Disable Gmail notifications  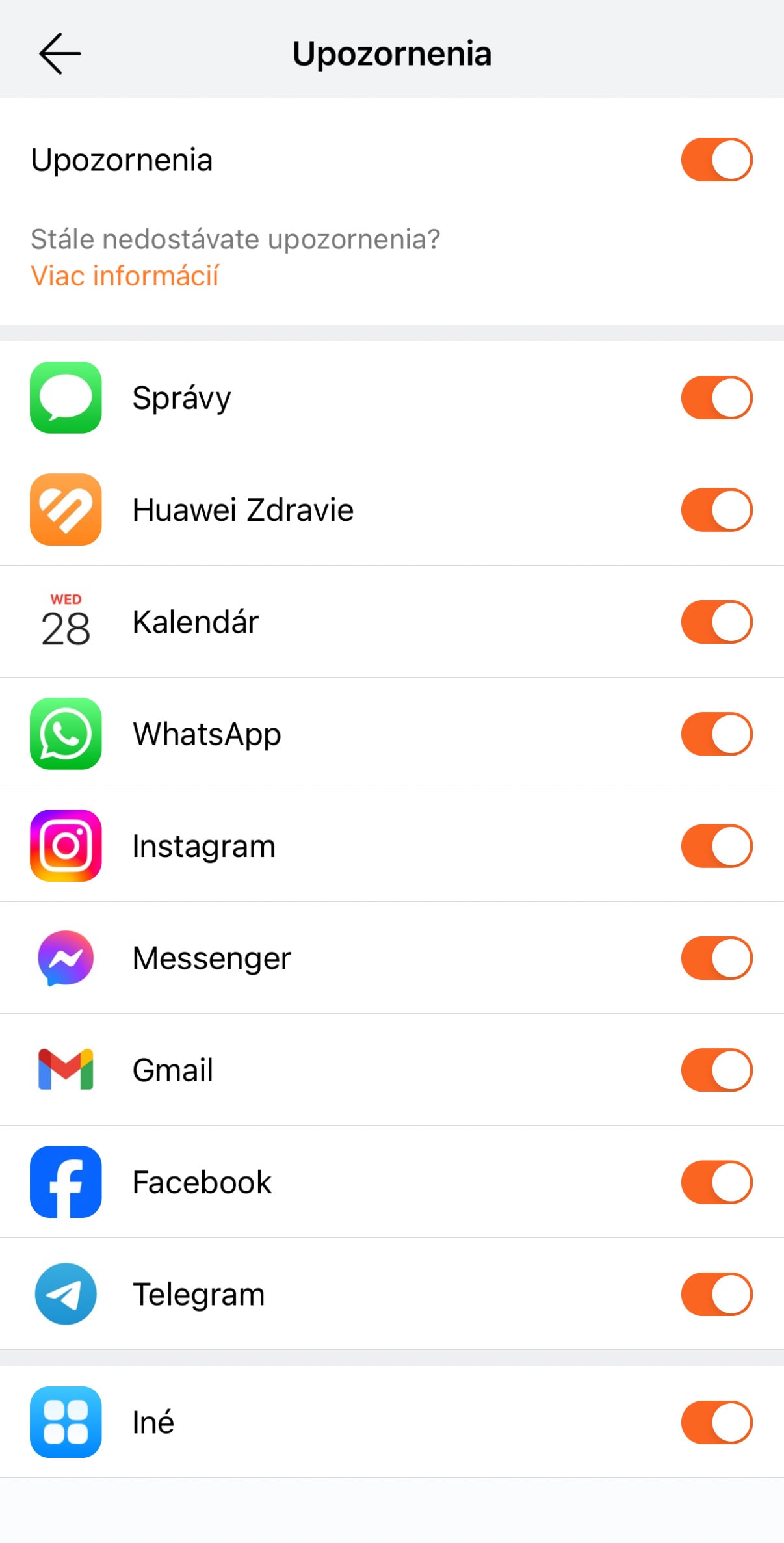tap(716, 1070)
